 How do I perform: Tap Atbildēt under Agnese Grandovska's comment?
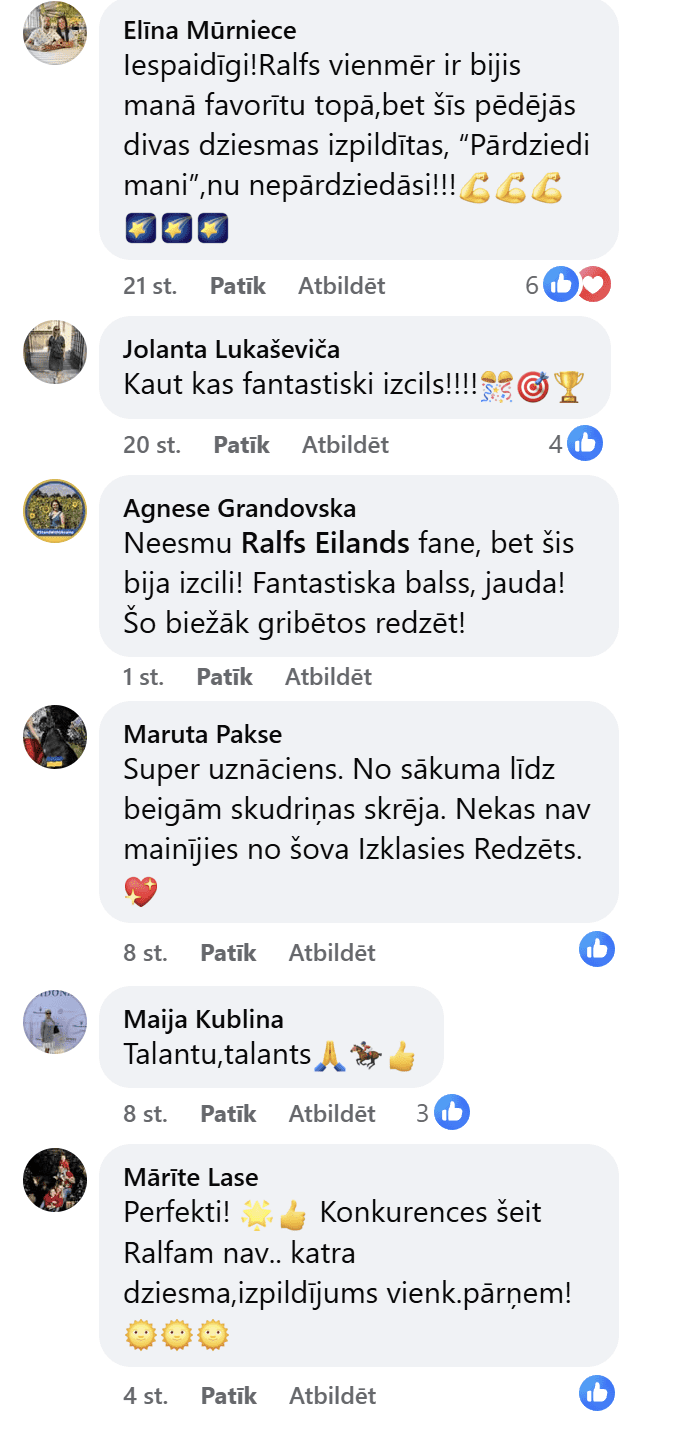(x=328, y=677)
